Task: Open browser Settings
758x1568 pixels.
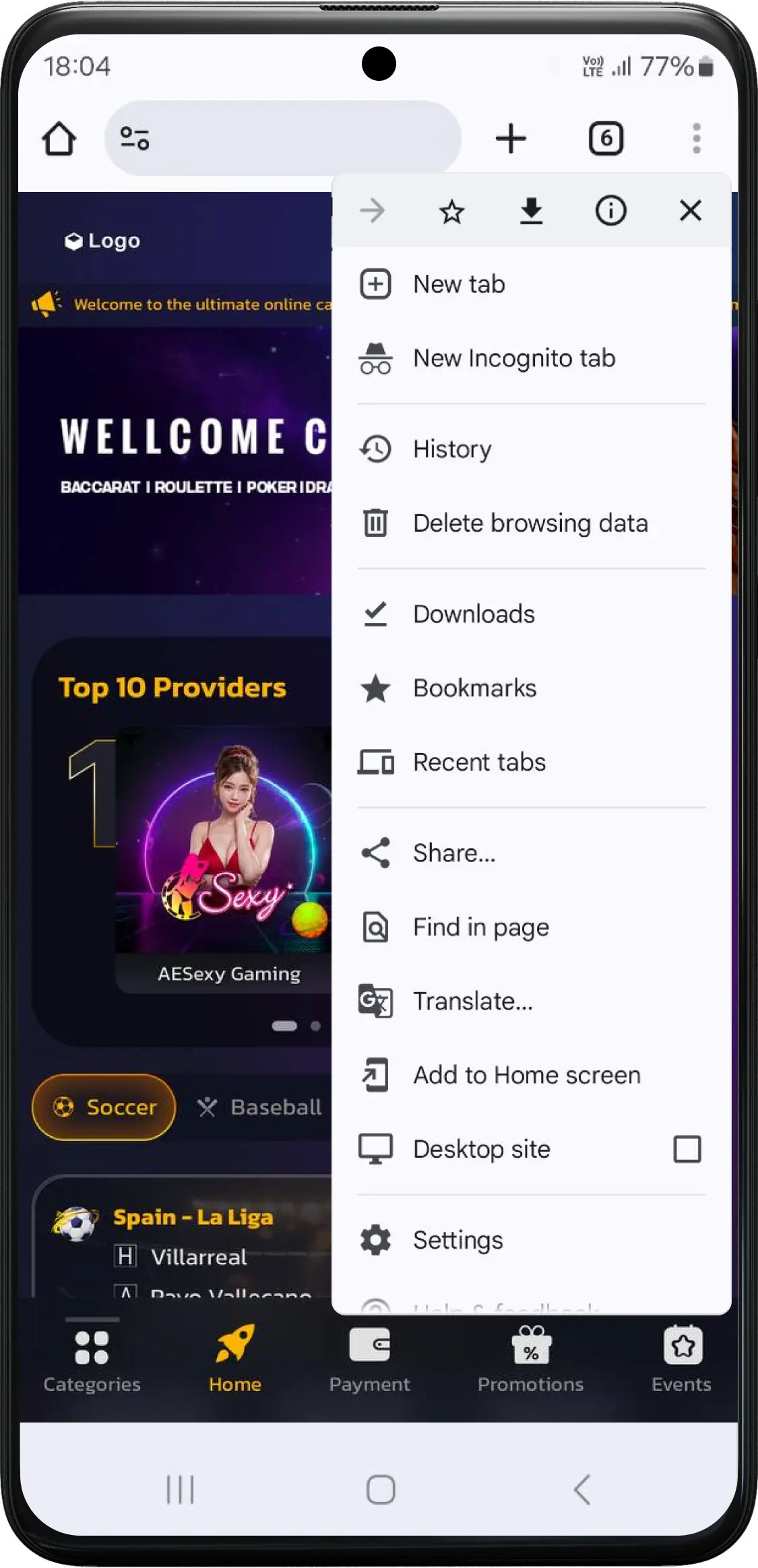Action: (531, 1240)
